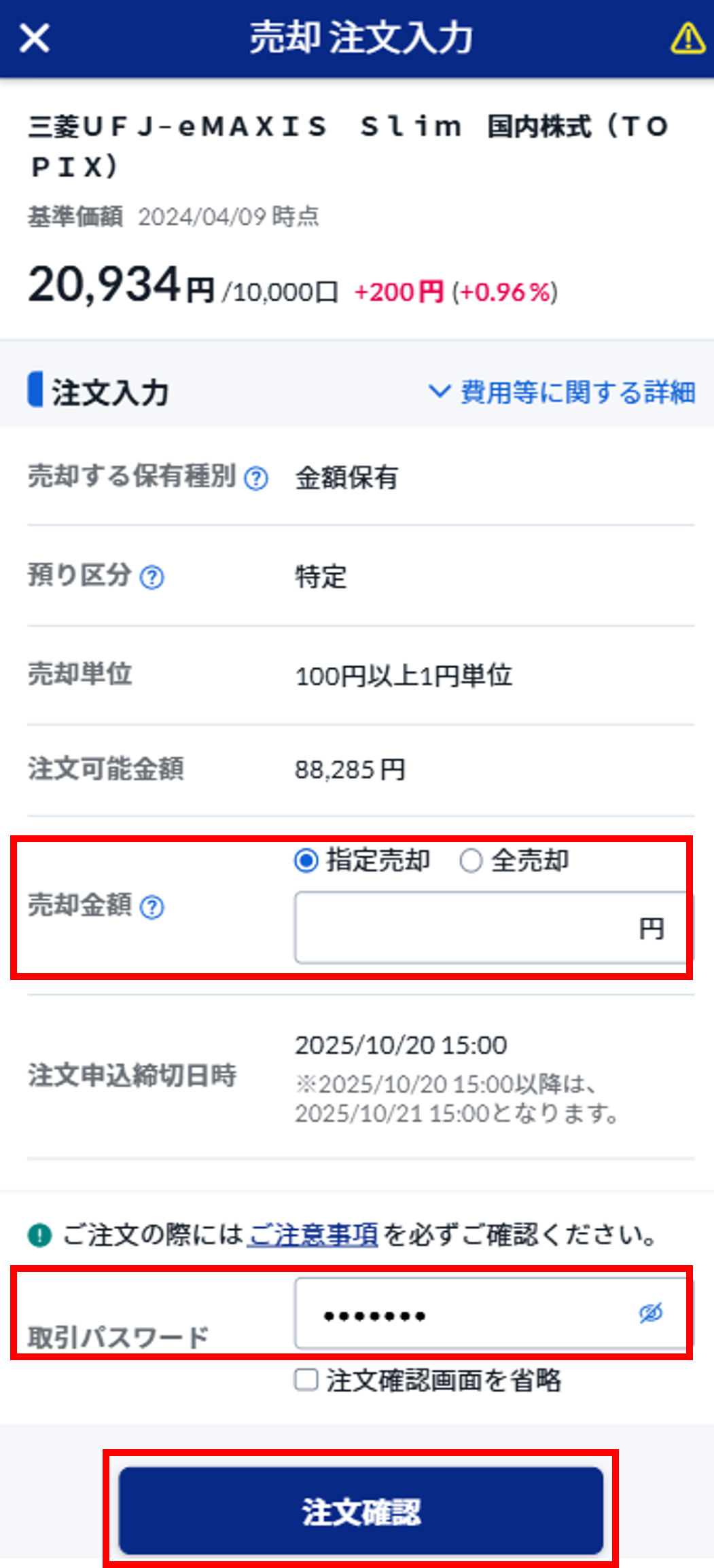Focus the 取引パスワード field
This screenshot has width=714, height=1568.
pyautogui.click(x=462, y=1315)
